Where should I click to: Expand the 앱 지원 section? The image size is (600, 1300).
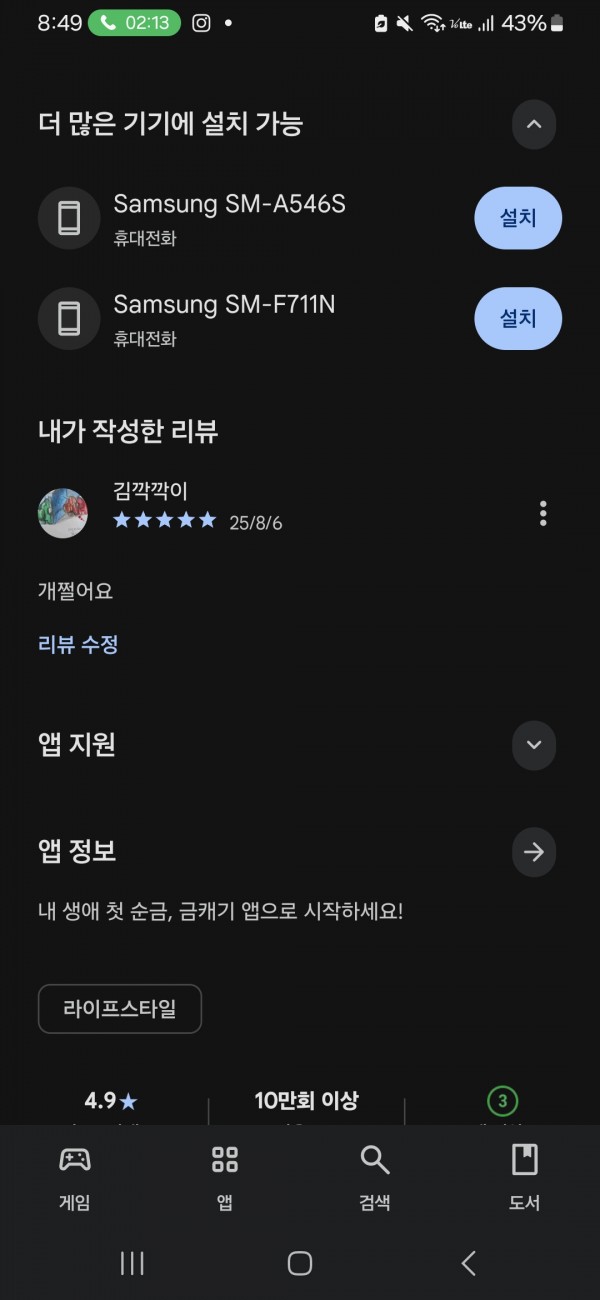pyautogui.click(x=534, y=745)
